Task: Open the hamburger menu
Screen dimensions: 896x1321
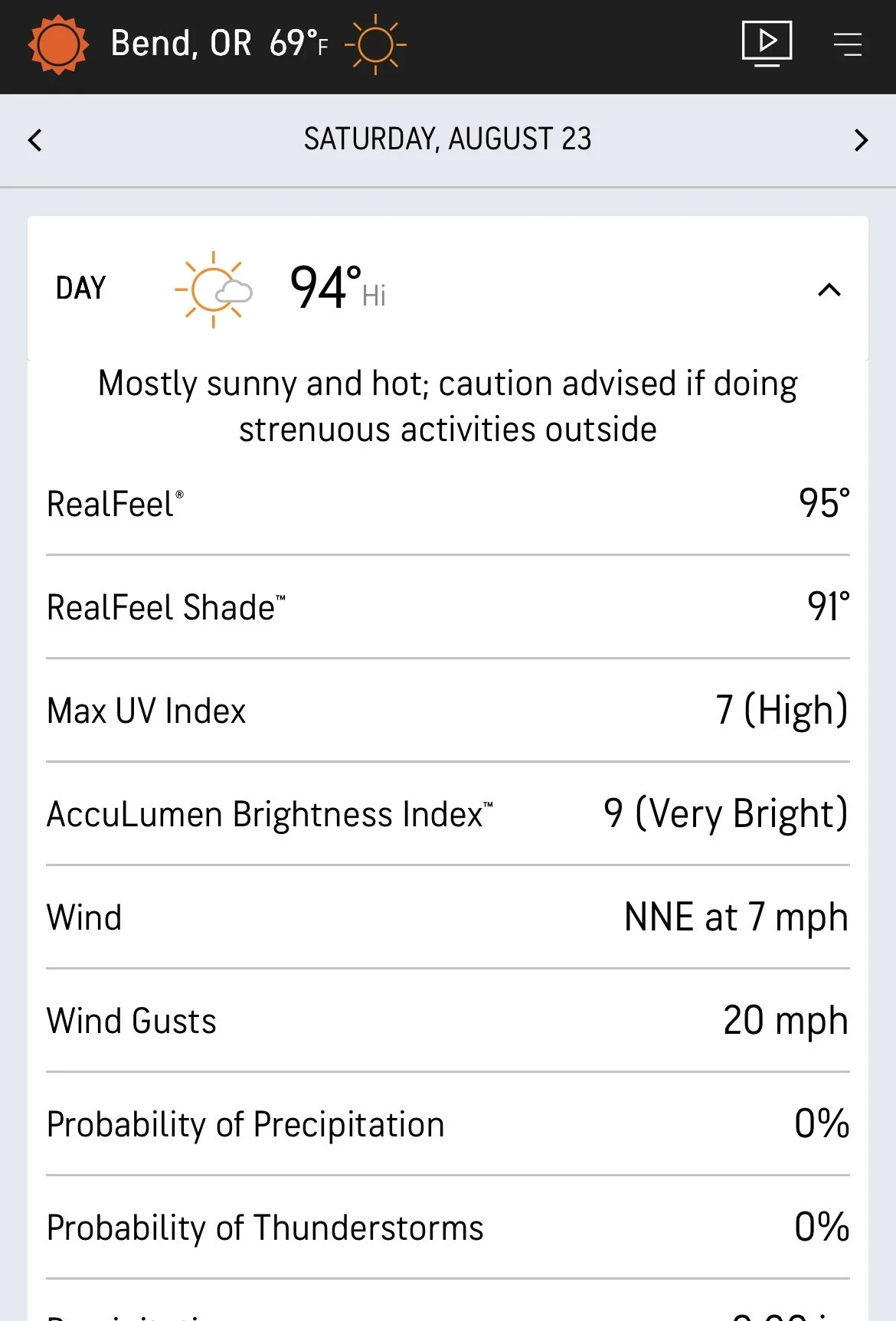Action: point(847,44)
